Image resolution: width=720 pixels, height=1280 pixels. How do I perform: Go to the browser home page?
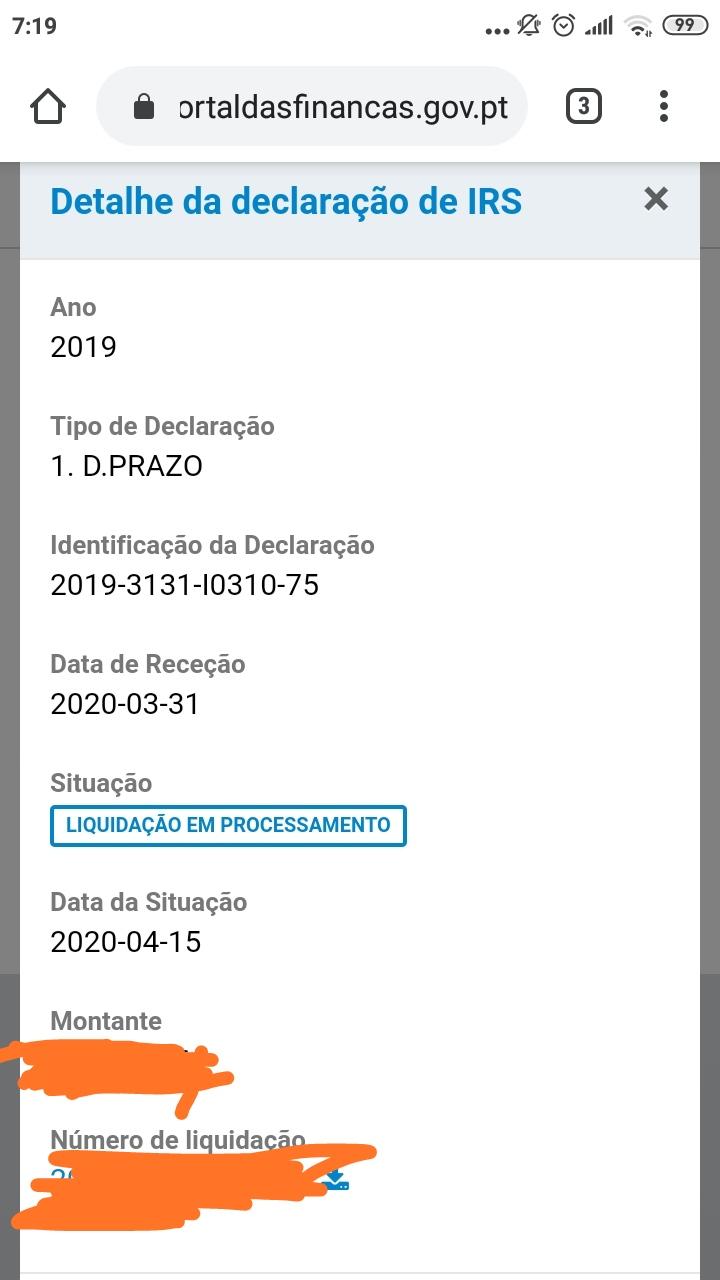tap(48, 107)
